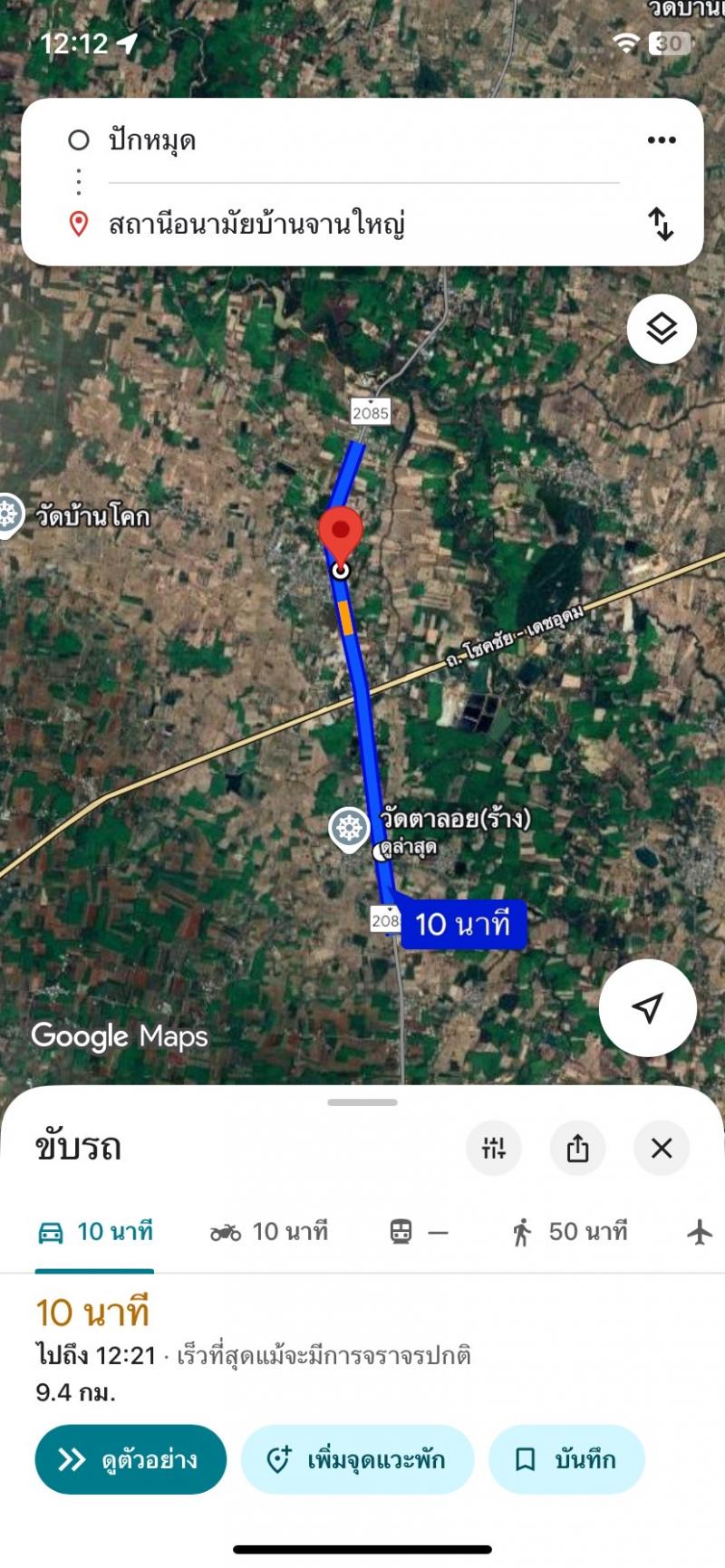Save this route with บันทึก

(566, 1459)
